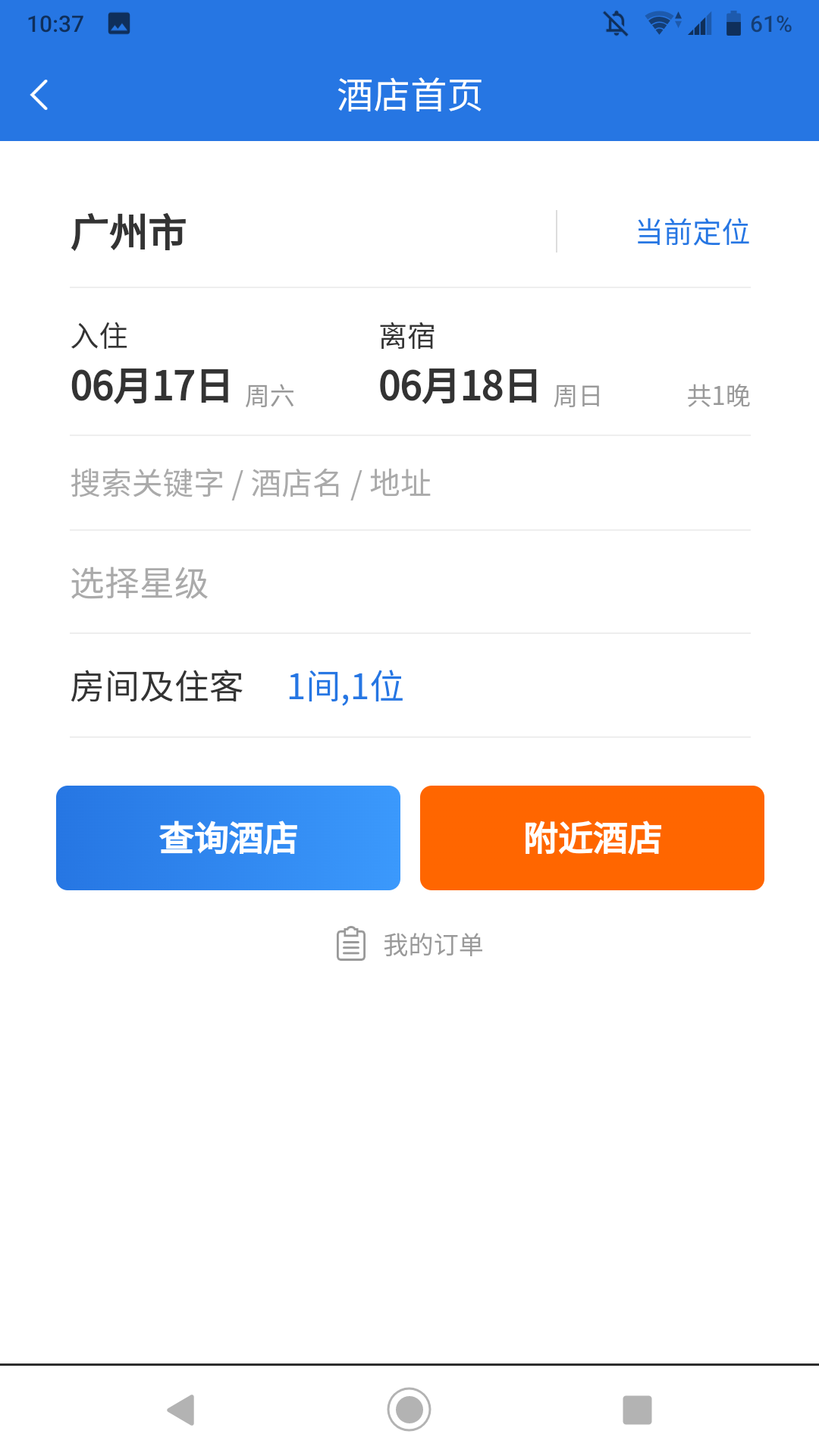Screen dimensions: 819x1456
Task: Go back using the header arrow
Action: pyautogui.click(x=39, y=96)
